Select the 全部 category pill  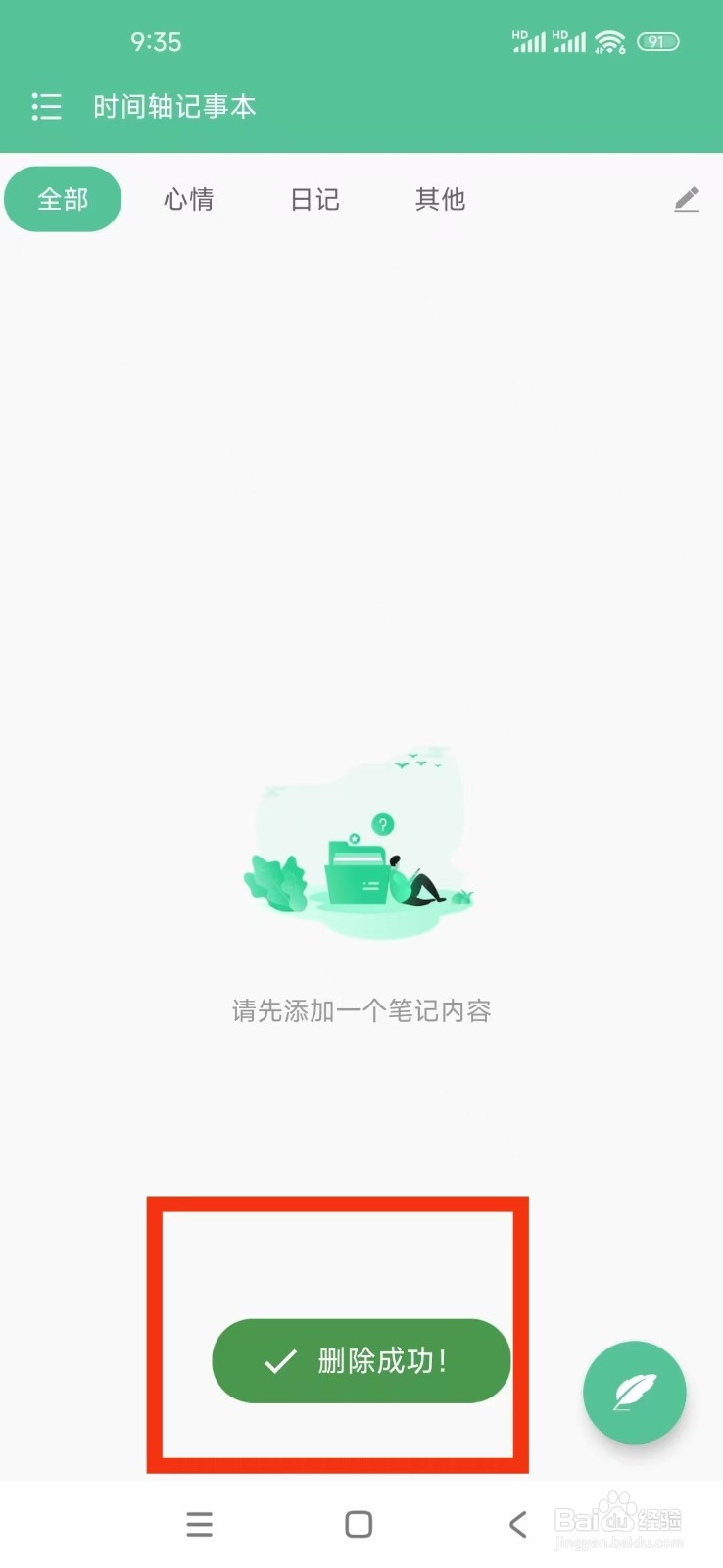(63, 199)
